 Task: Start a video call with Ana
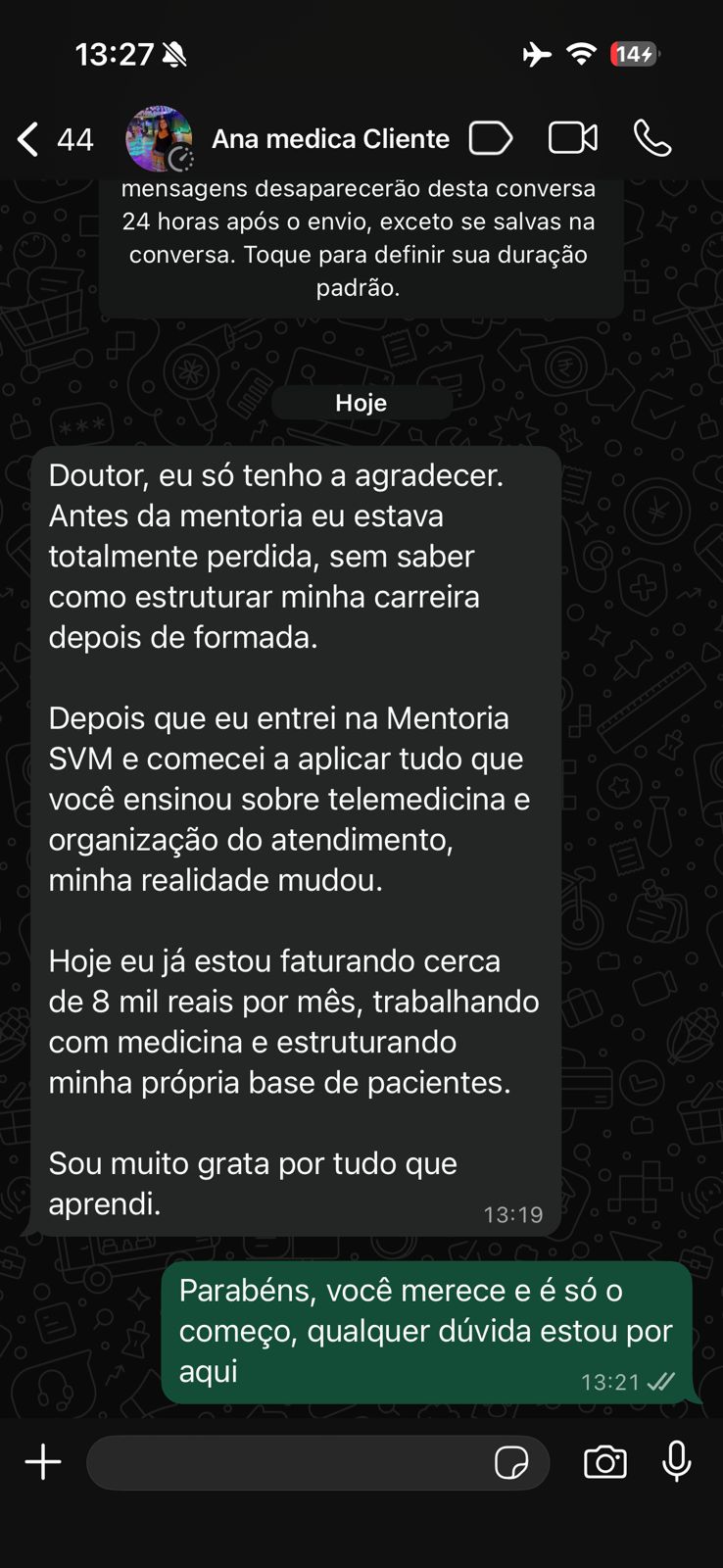tap(572, 138)
